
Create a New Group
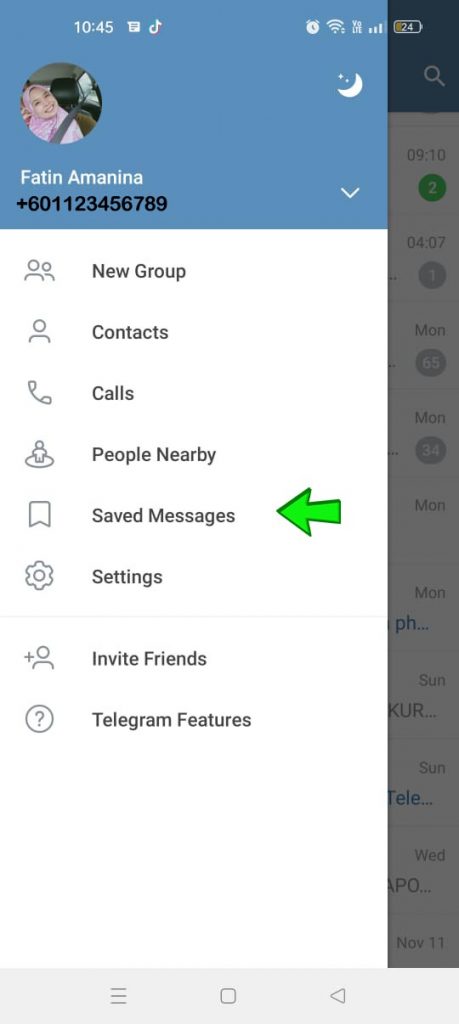194,271
